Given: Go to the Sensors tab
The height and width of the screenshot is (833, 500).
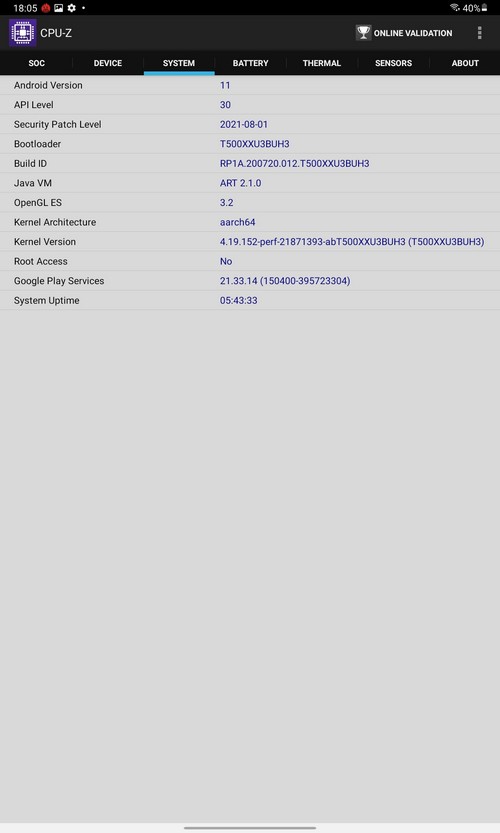Looking at the screenshot, I should point(393,63).
